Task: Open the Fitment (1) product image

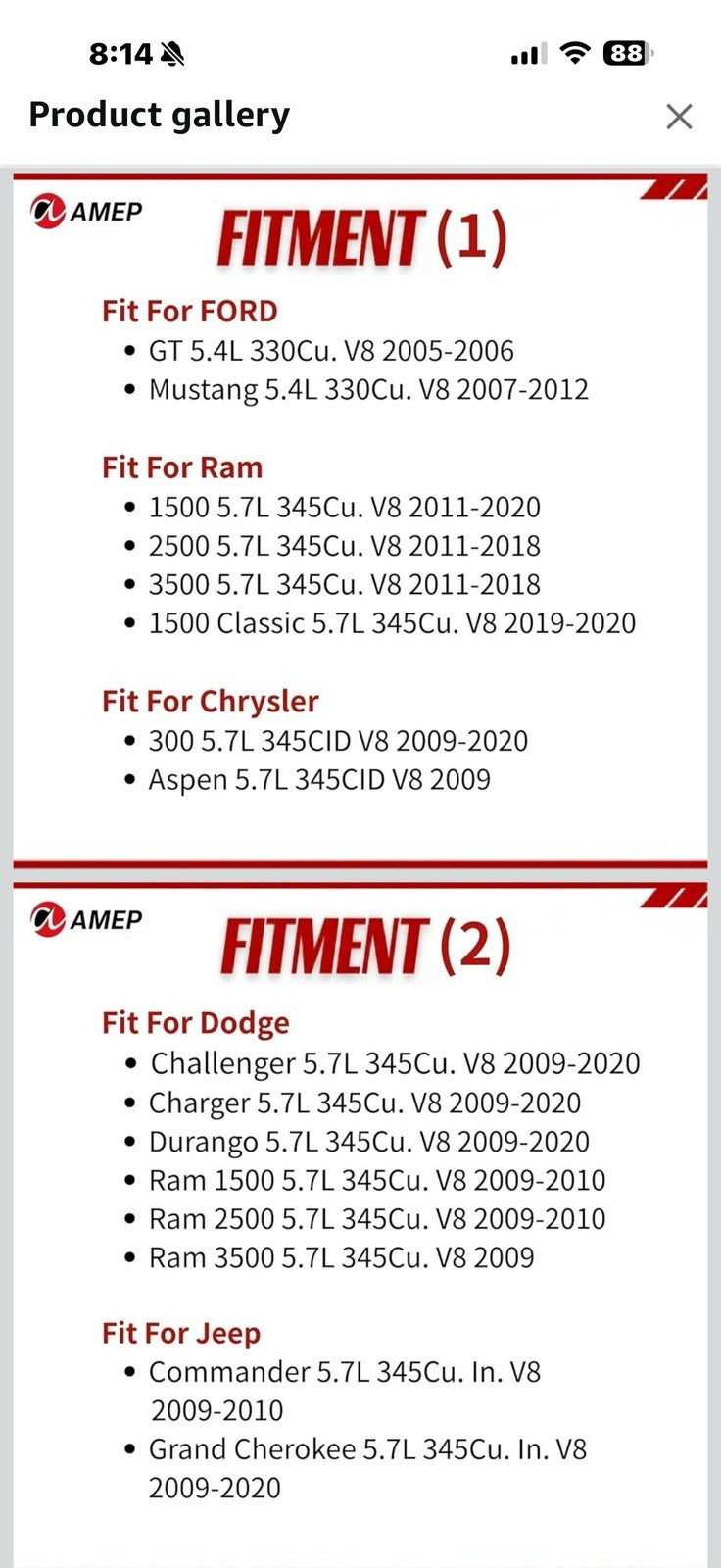Action: pyautogui.click(x=360, y=515)
